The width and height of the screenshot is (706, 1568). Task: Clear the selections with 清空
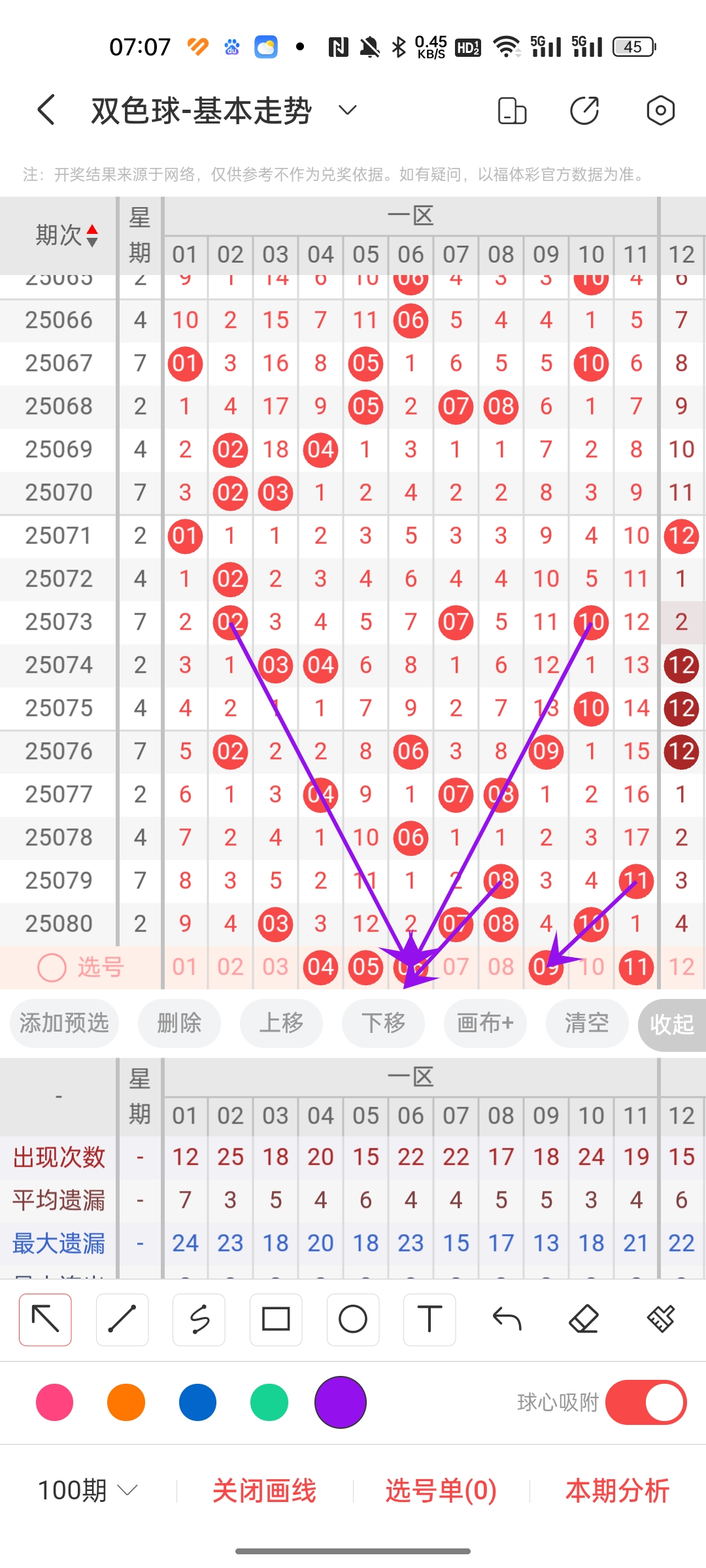pos(587,1023)
